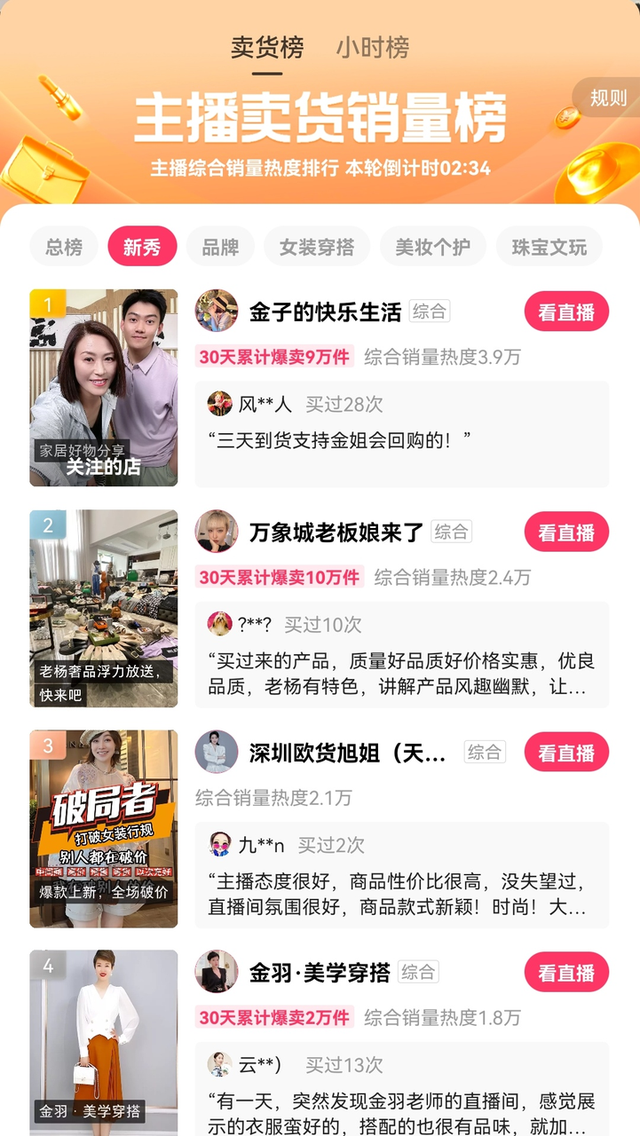Screen dimensions: 640x1136
Task: Open the 老杨奢品浮力放送 cover image
Action: 103,607
